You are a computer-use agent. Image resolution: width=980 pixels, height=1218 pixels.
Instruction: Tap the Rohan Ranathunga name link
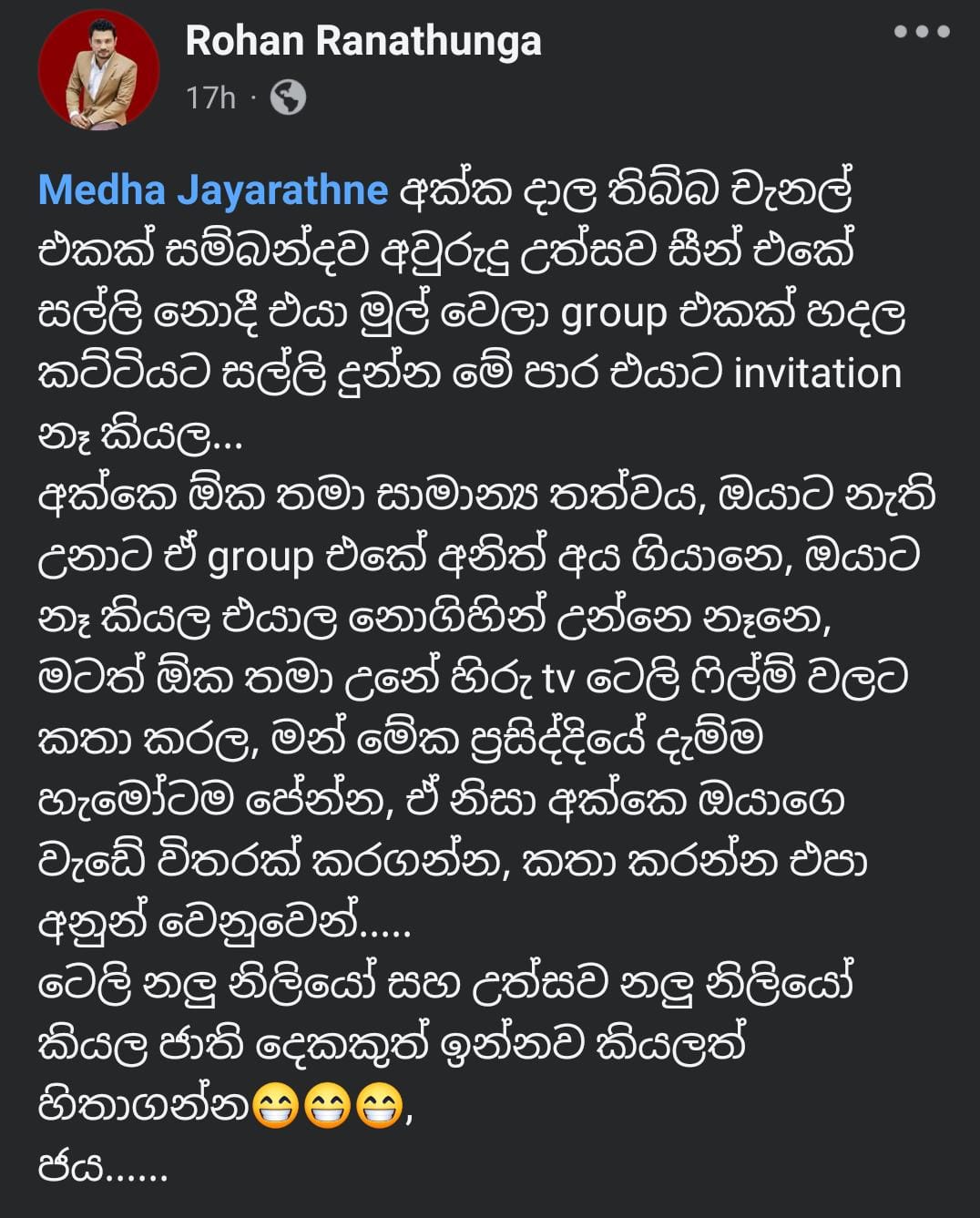pyautogui.click(x=362, y=41)
